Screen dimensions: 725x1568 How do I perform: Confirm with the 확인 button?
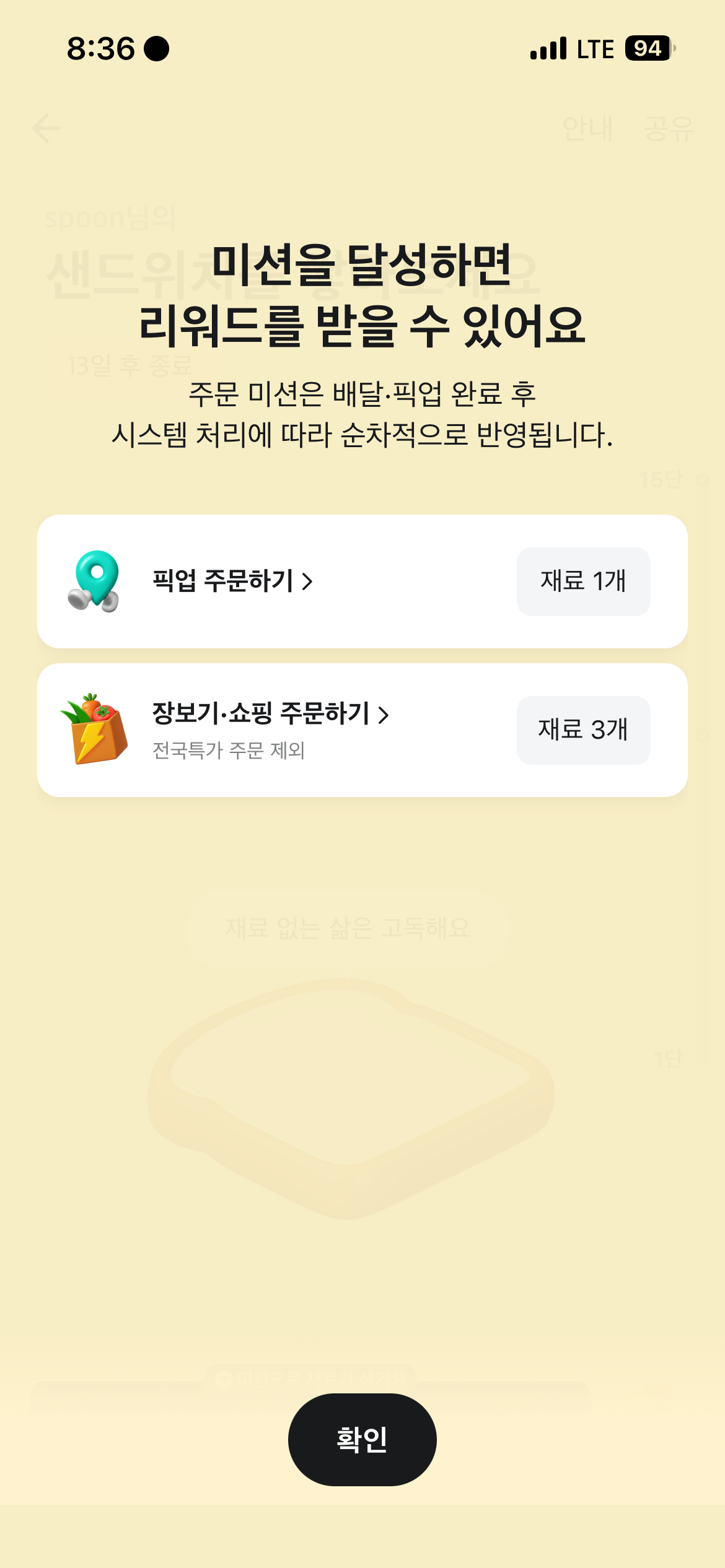tap(362, 1439)
